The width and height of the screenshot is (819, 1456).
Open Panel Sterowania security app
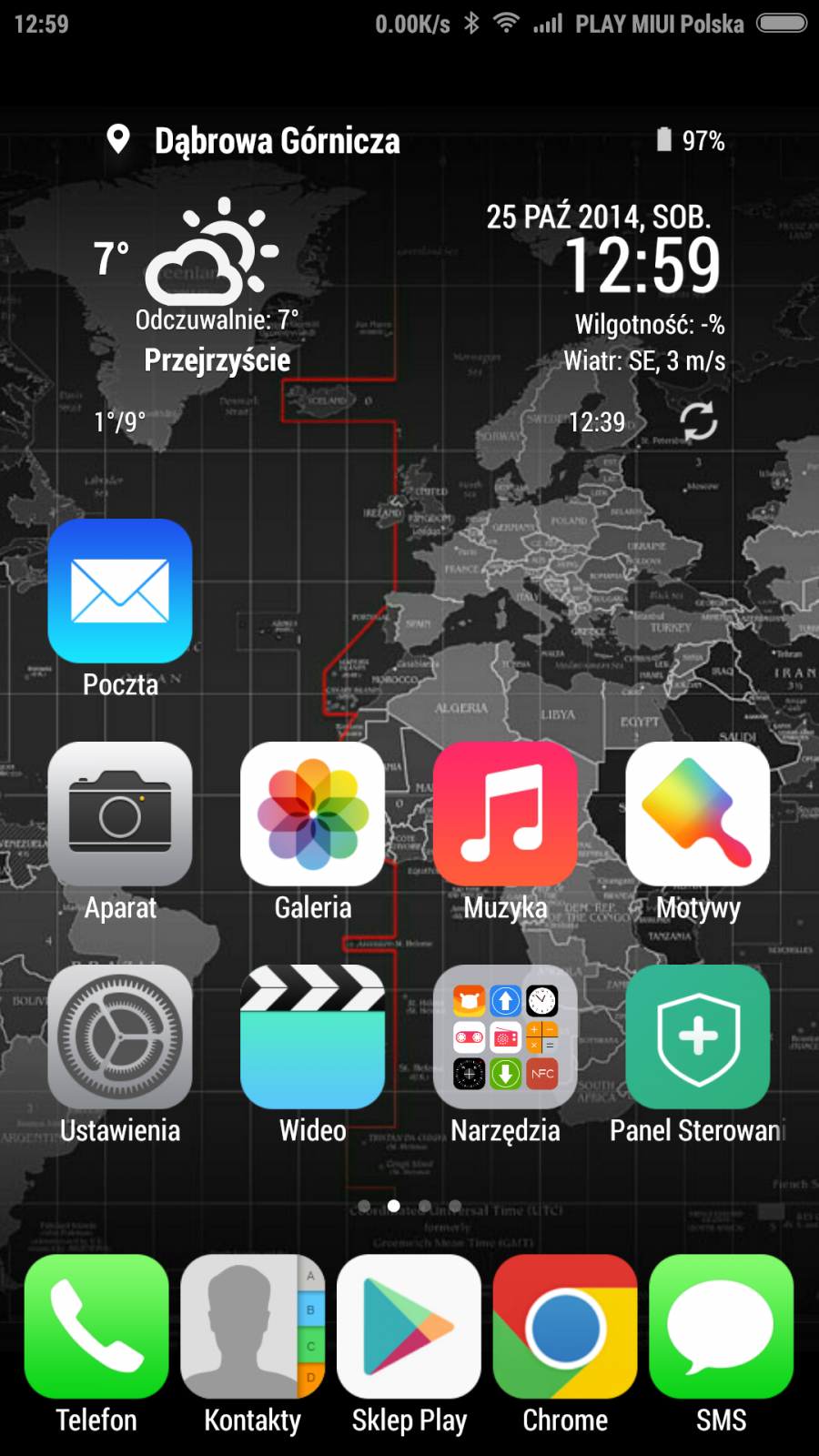click(x=698, y=1036)
